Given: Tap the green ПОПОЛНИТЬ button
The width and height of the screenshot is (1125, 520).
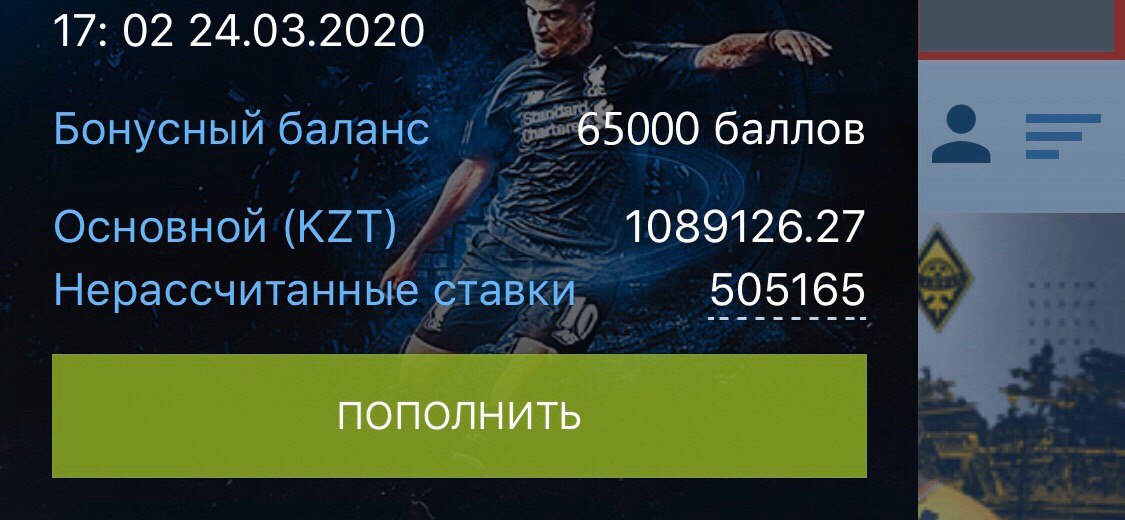Looking at the screenshot, I should click(459, 415).
